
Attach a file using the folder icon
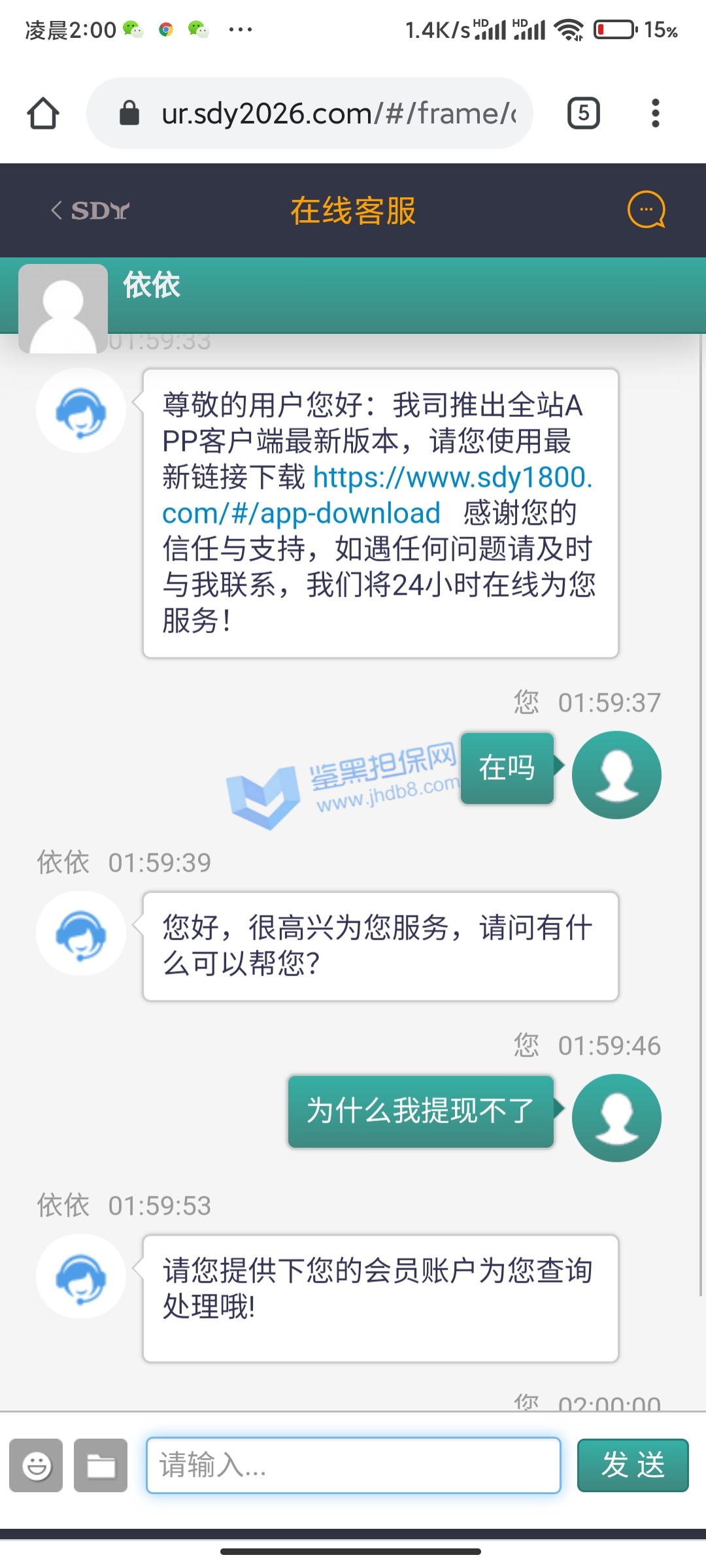[101, 1465]
